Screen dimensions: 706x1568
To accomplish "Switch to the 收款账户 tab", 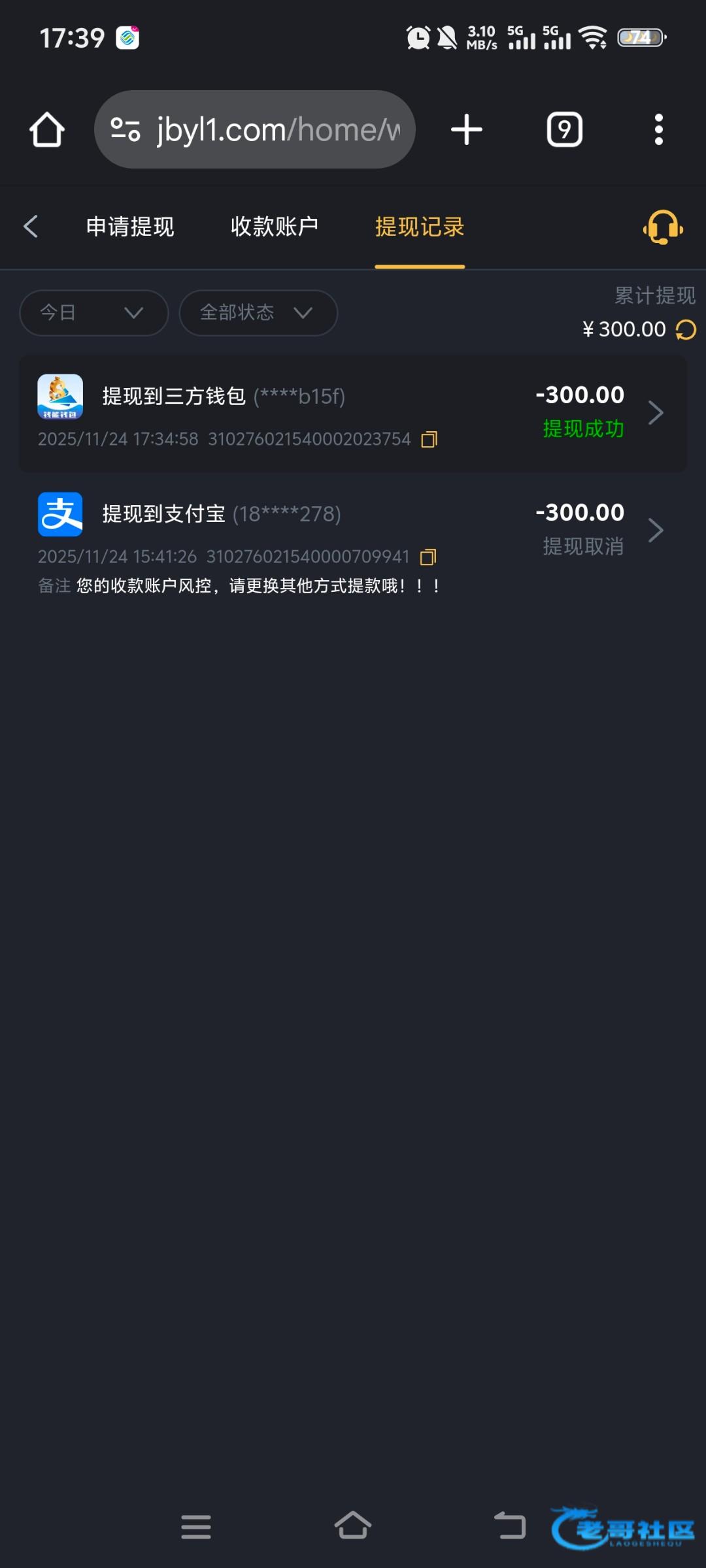I will (x=275, y=227).
